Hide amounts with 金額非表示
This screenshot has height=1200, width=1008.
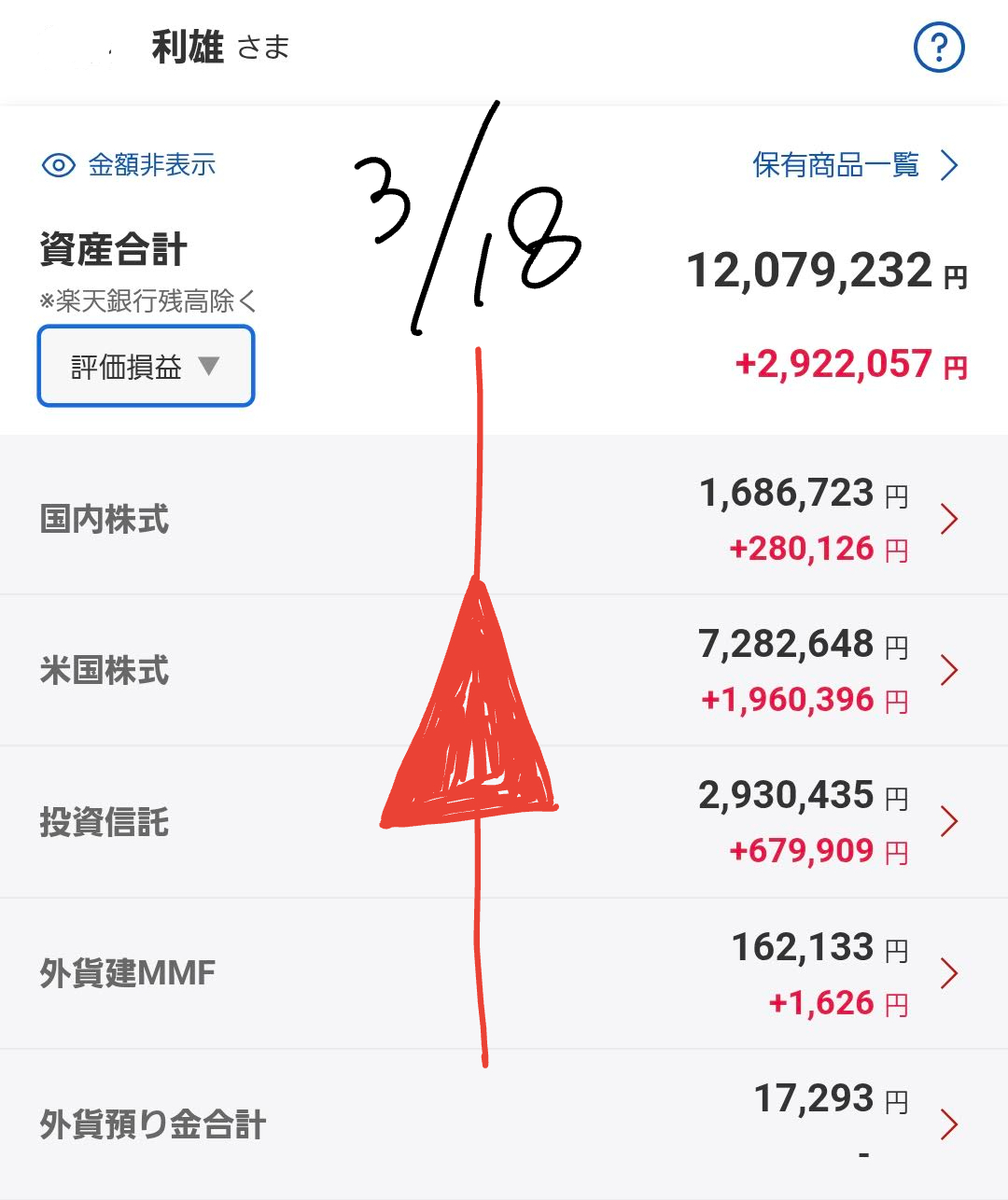point(130,165)
